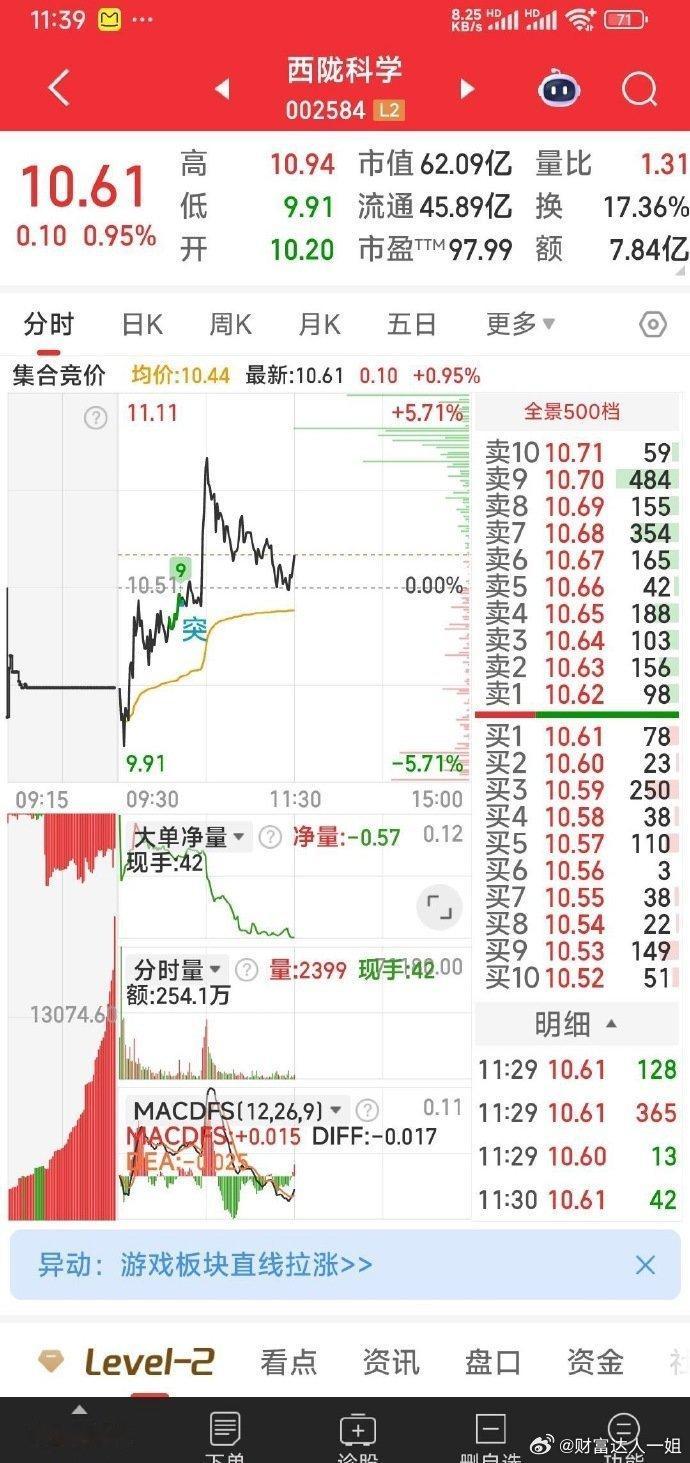The height and width of the screenshot is (1463, 690).
Task: Switch to 五日 chart view
Action: tap(412, 324)
